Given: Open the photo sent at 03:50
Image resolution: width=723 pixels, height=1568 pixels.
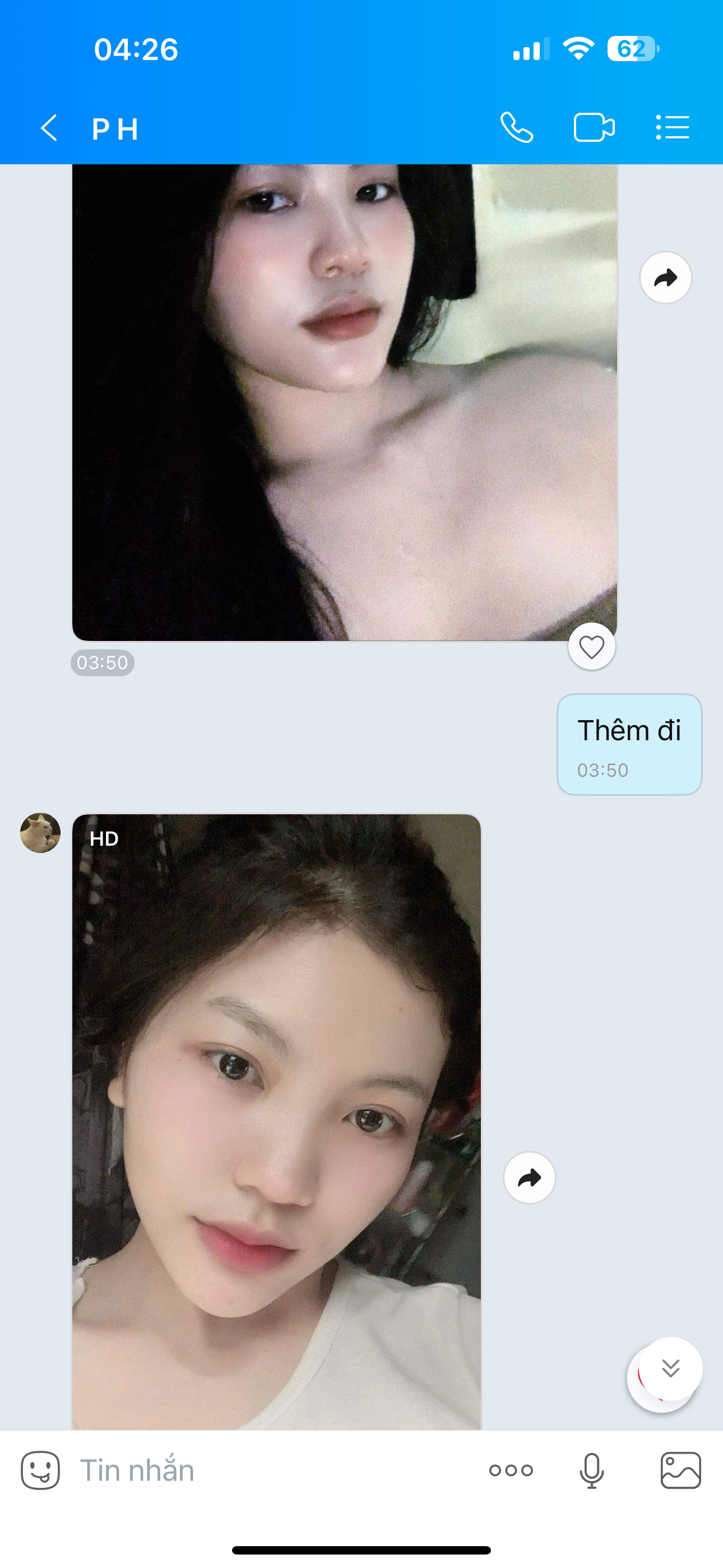Looking at the screenshot, I should tap(345, 402).
